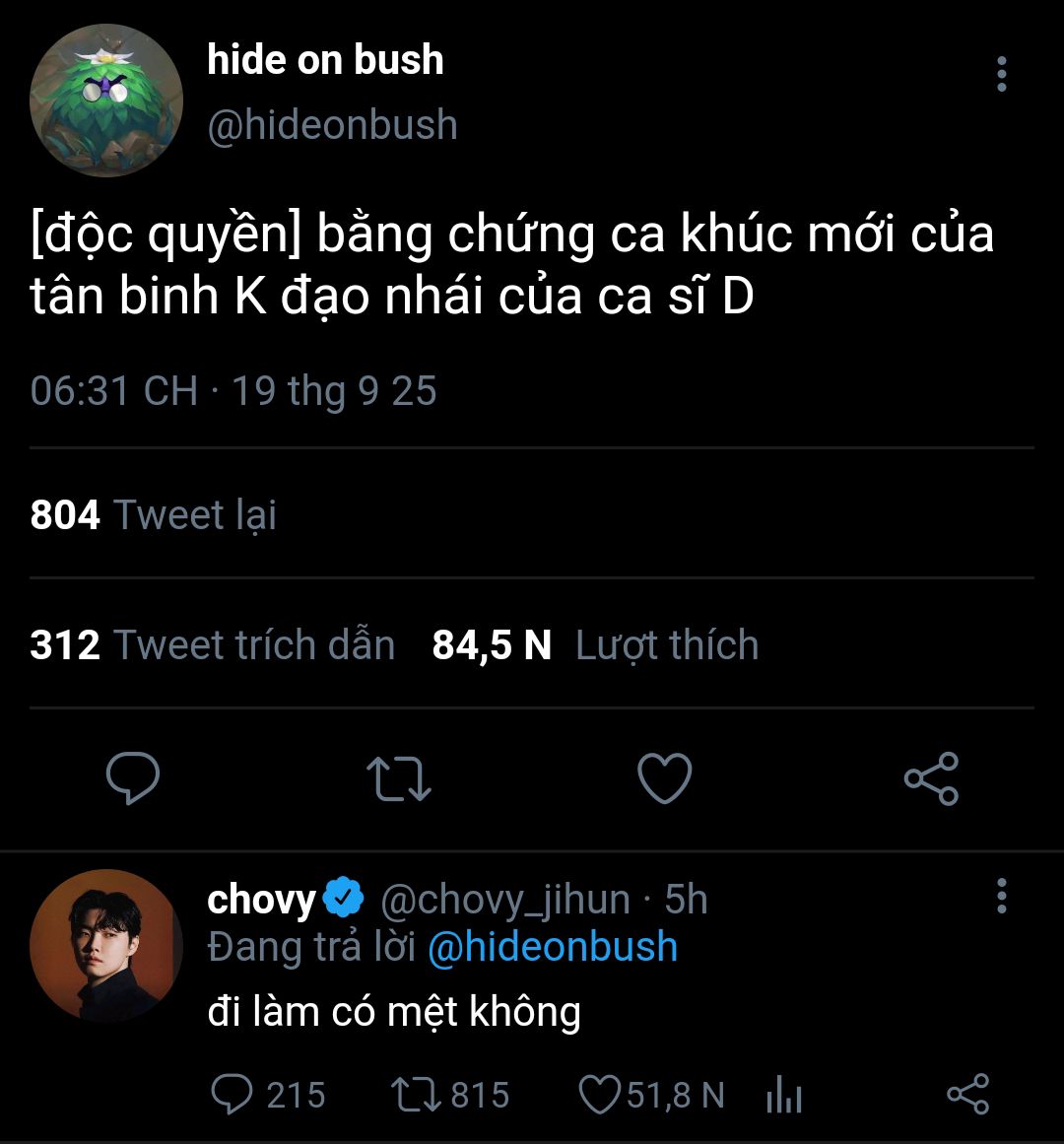Open chovy's profile avatar
This screenshot has height=1144, width=1064.
pyautogui.click(x=105, y=946)
